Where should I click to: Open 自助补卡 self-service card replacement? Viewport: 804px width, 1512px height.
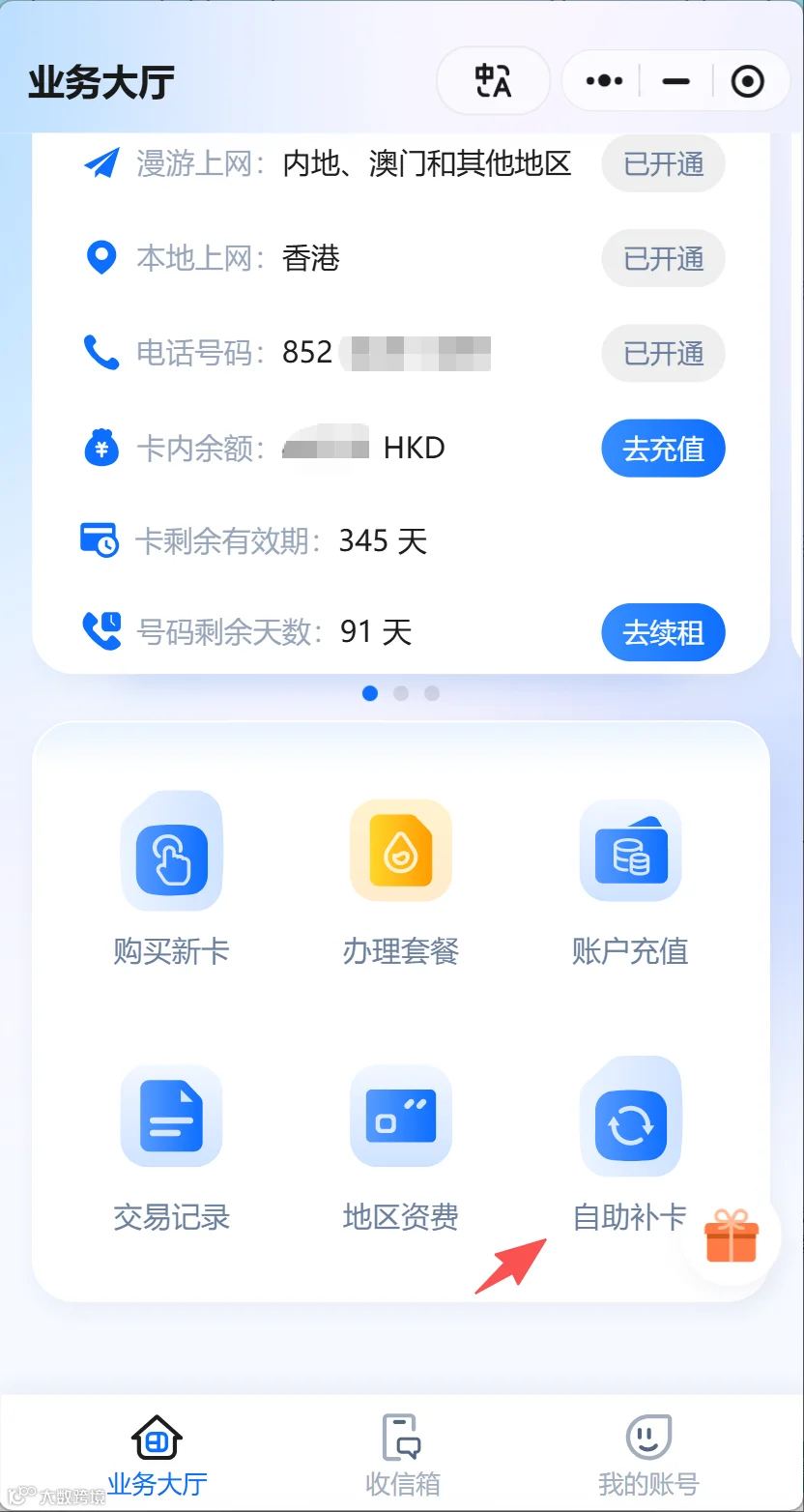(630, 1148)
